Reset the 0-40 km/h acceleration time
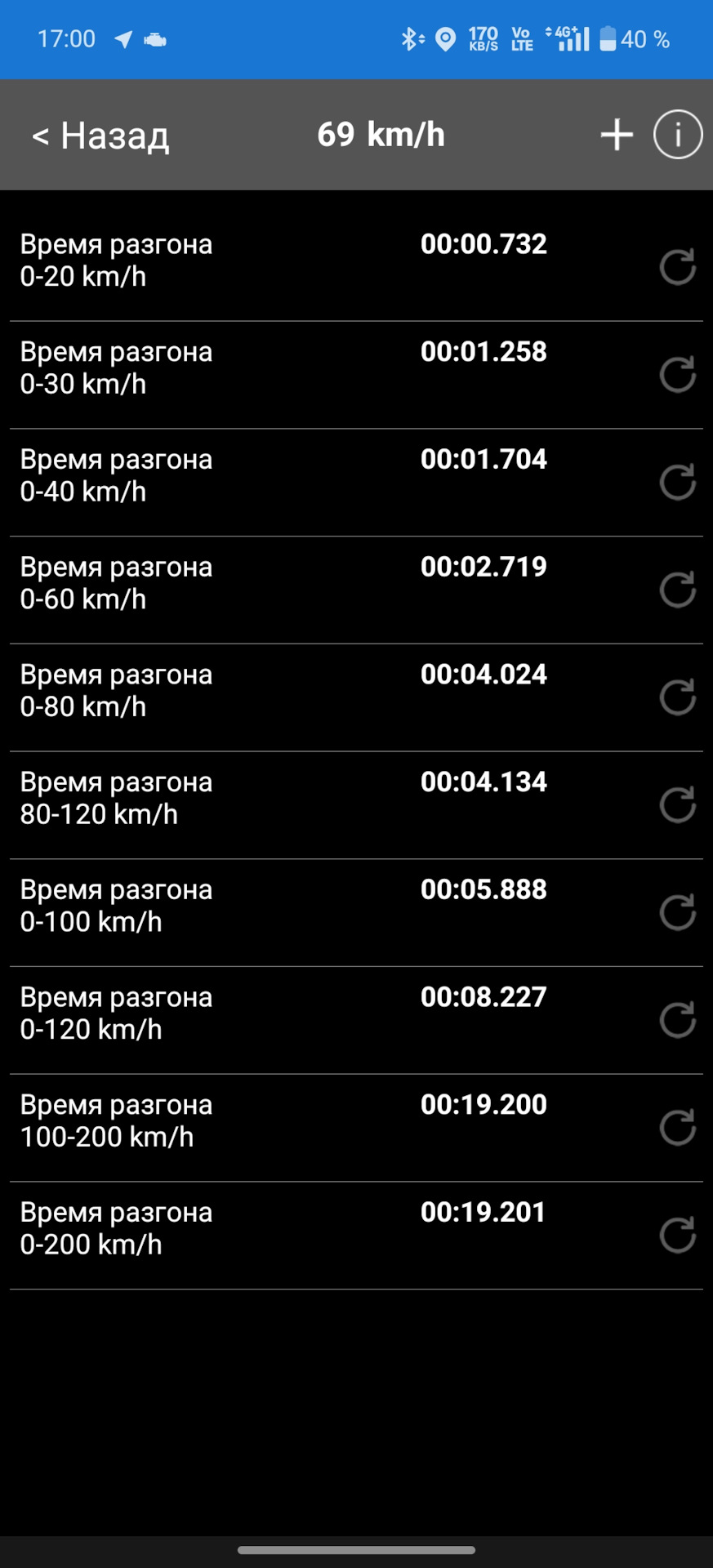The image size is (713, 1568). coord(677,482)
